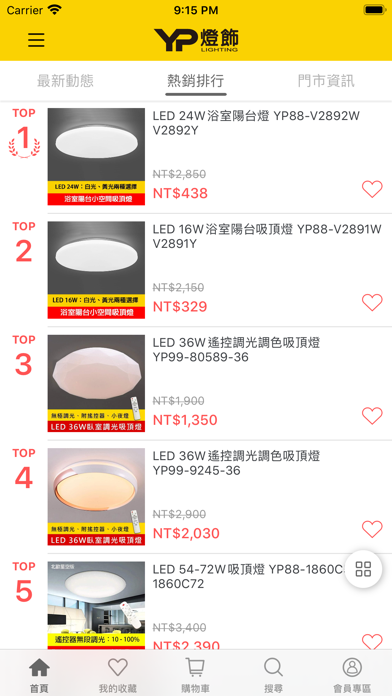Viewport: 392px width, 696px height.
Task: Switch to the 門市資訊 tab
Action: point(326,81)
